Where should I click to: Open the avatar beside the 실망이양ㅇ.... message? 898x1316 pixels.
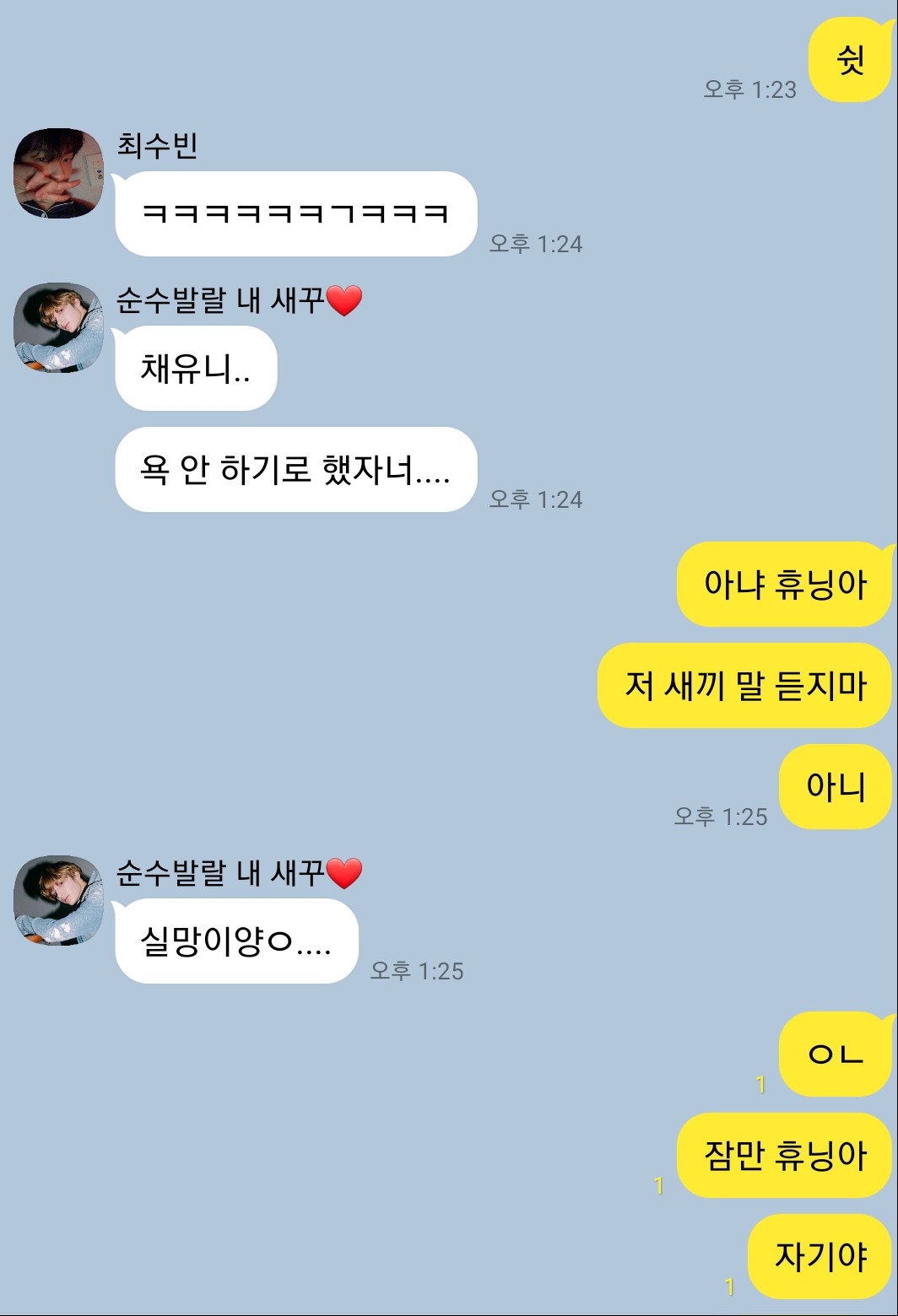pyautogui.click(x=58, y=900)
